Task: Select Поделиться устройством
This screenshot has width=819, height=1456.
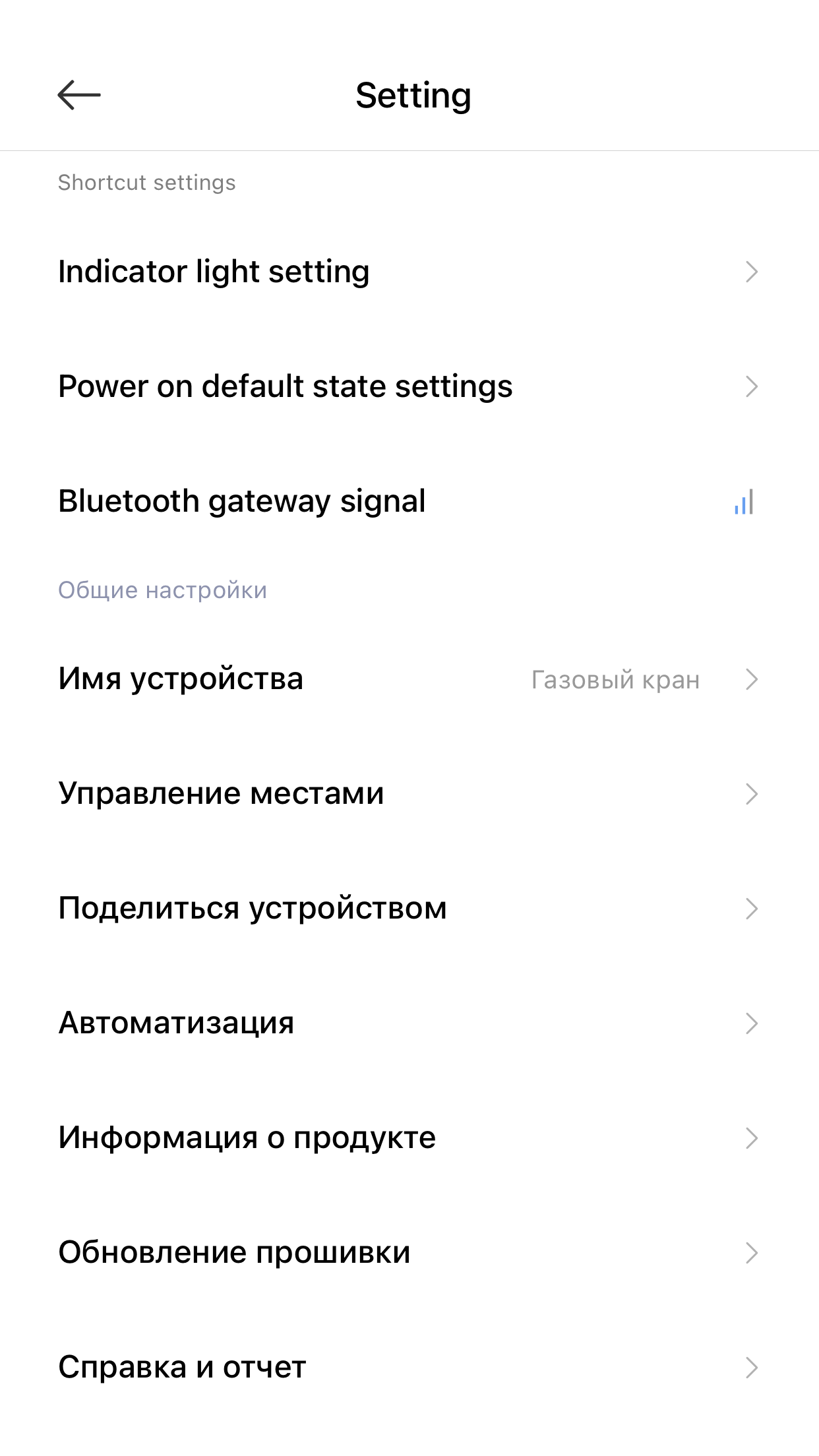Action: pos(409,909)
